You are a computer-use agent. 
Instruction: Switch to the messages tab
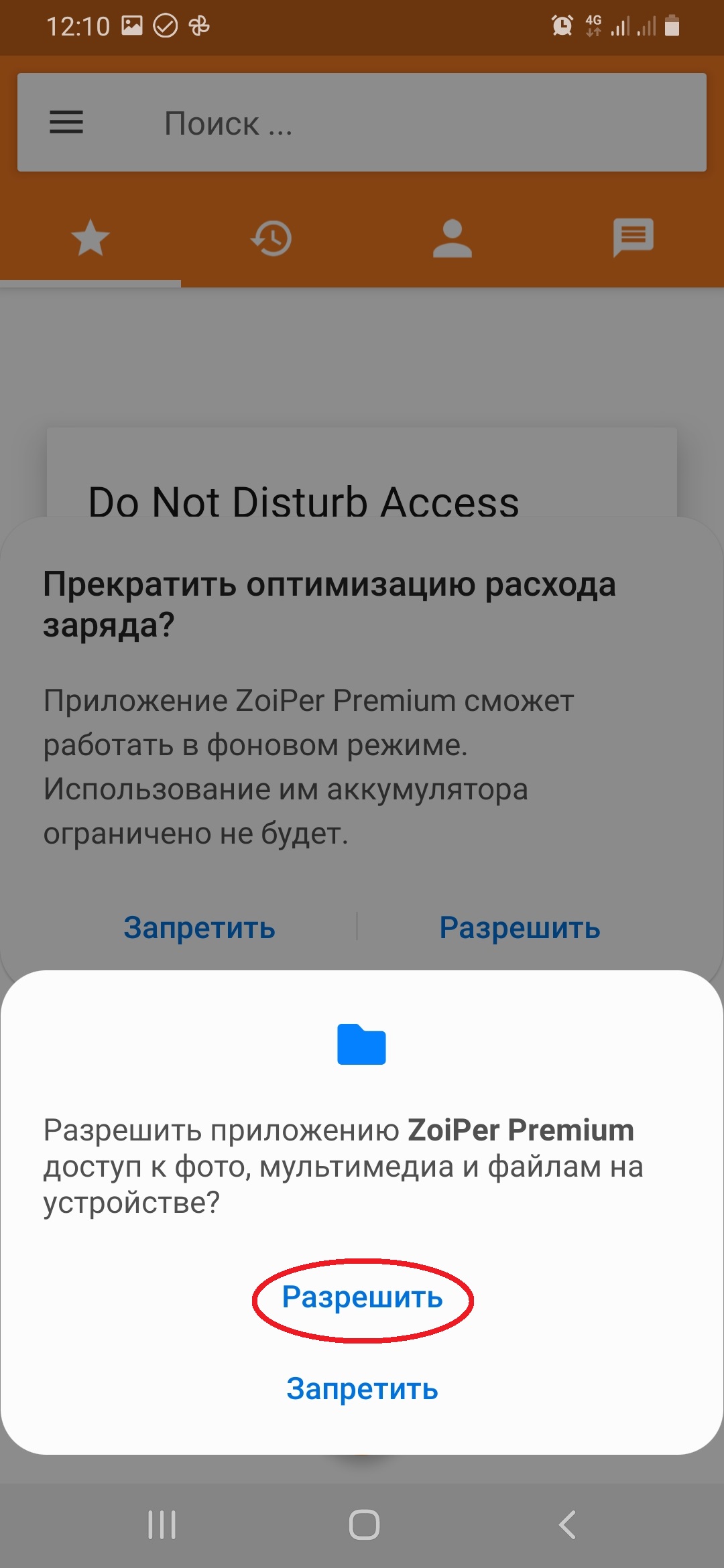click(633, 239)
